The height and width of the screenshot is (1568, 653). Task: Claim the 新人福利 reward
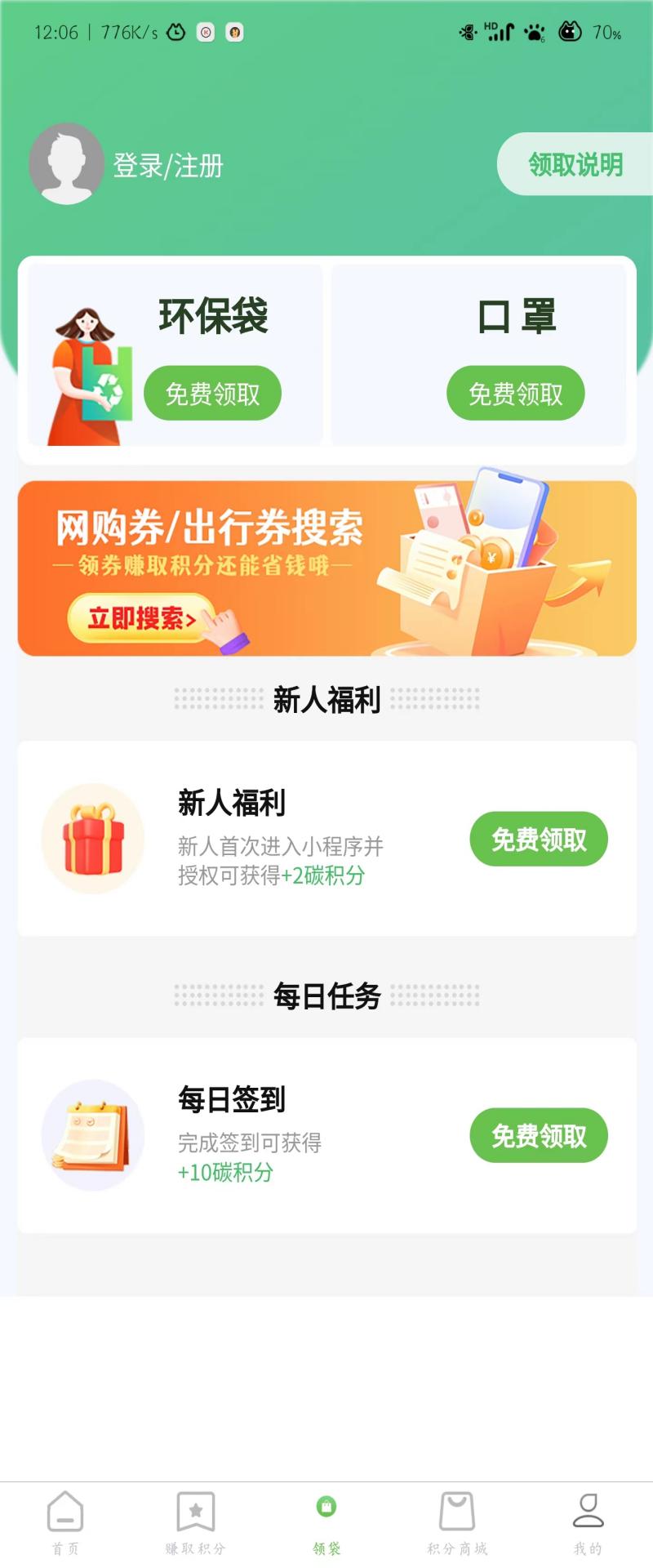[x=538, y=839]
